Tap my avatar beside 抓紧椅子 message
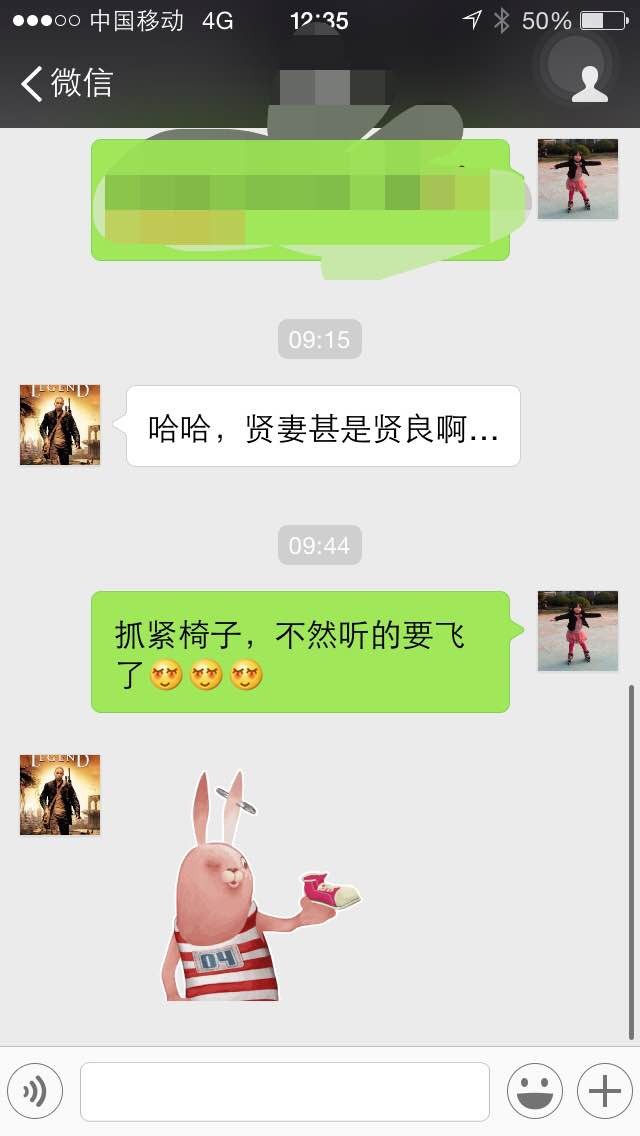The image size is (640, 1136). [578, 630]
